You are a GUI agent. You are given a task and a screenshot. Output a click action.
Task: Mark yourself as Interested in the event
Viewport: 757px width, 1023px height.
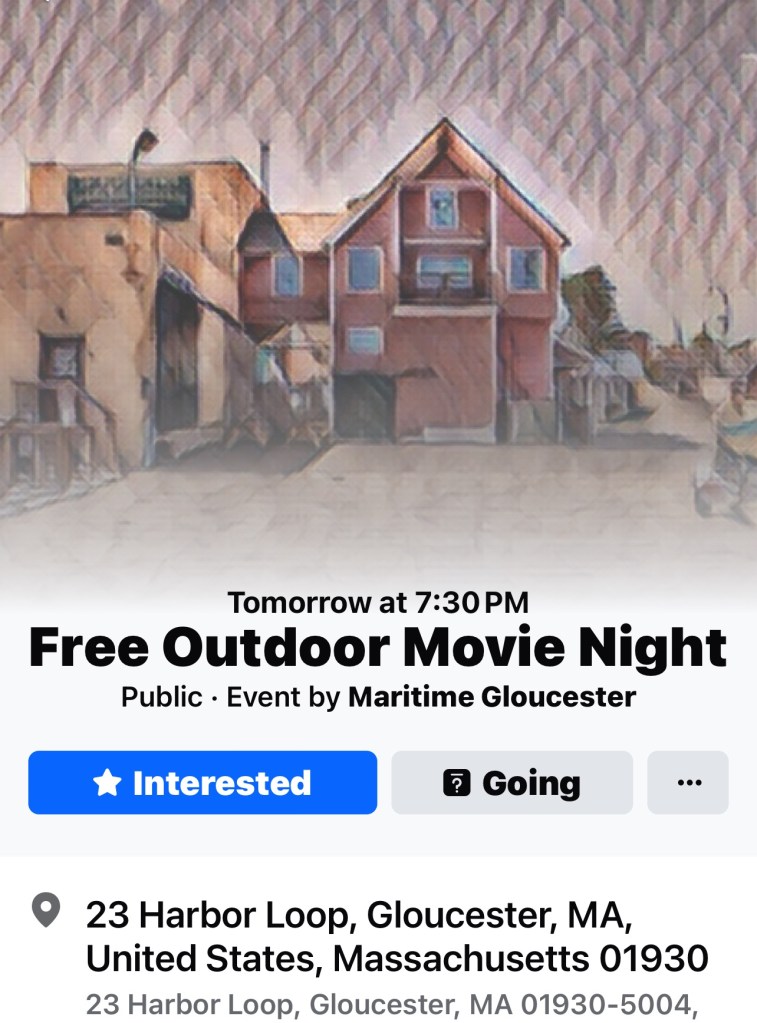coord(202,783)
